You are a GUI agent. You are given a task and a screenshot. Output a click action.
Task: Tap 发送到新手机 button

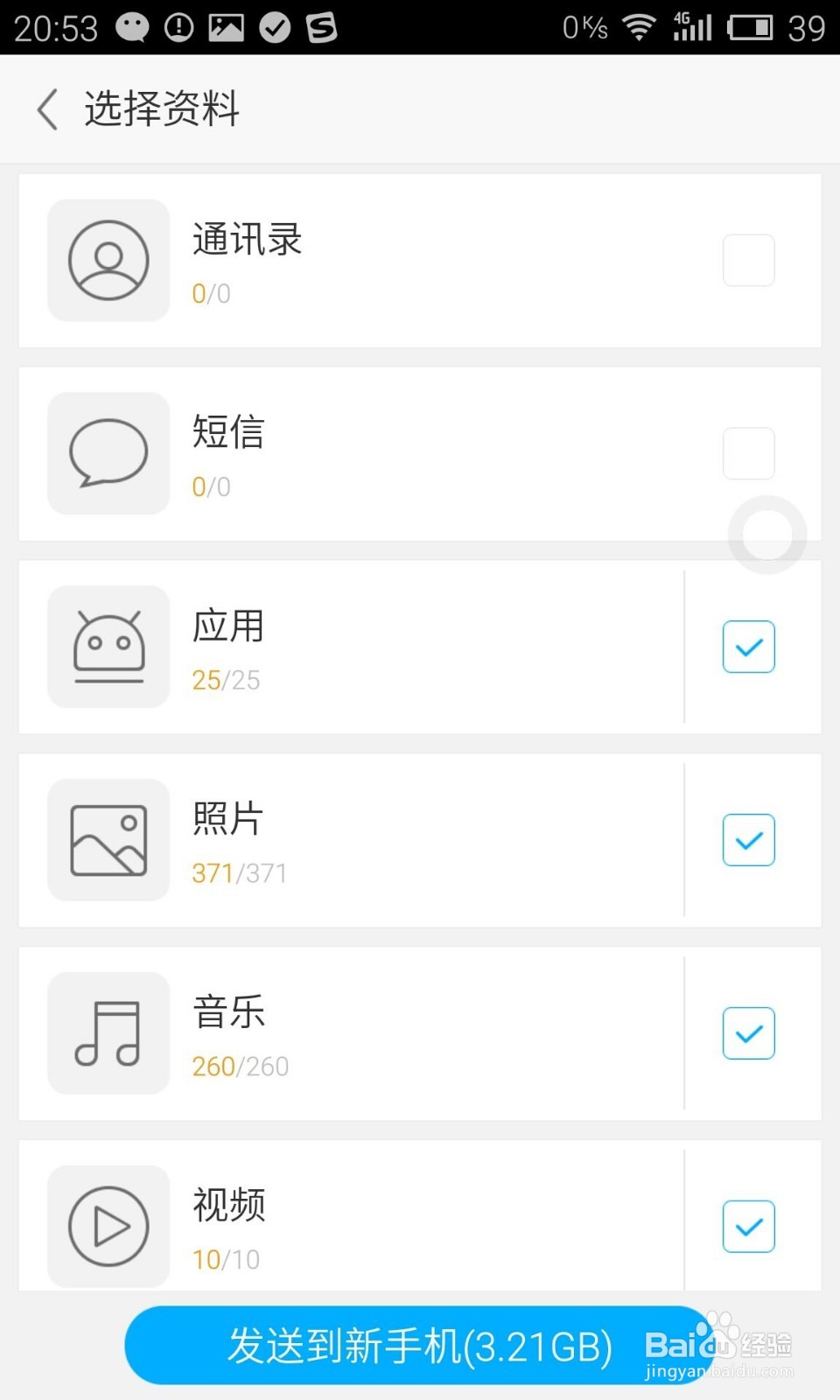point(418,1346)
